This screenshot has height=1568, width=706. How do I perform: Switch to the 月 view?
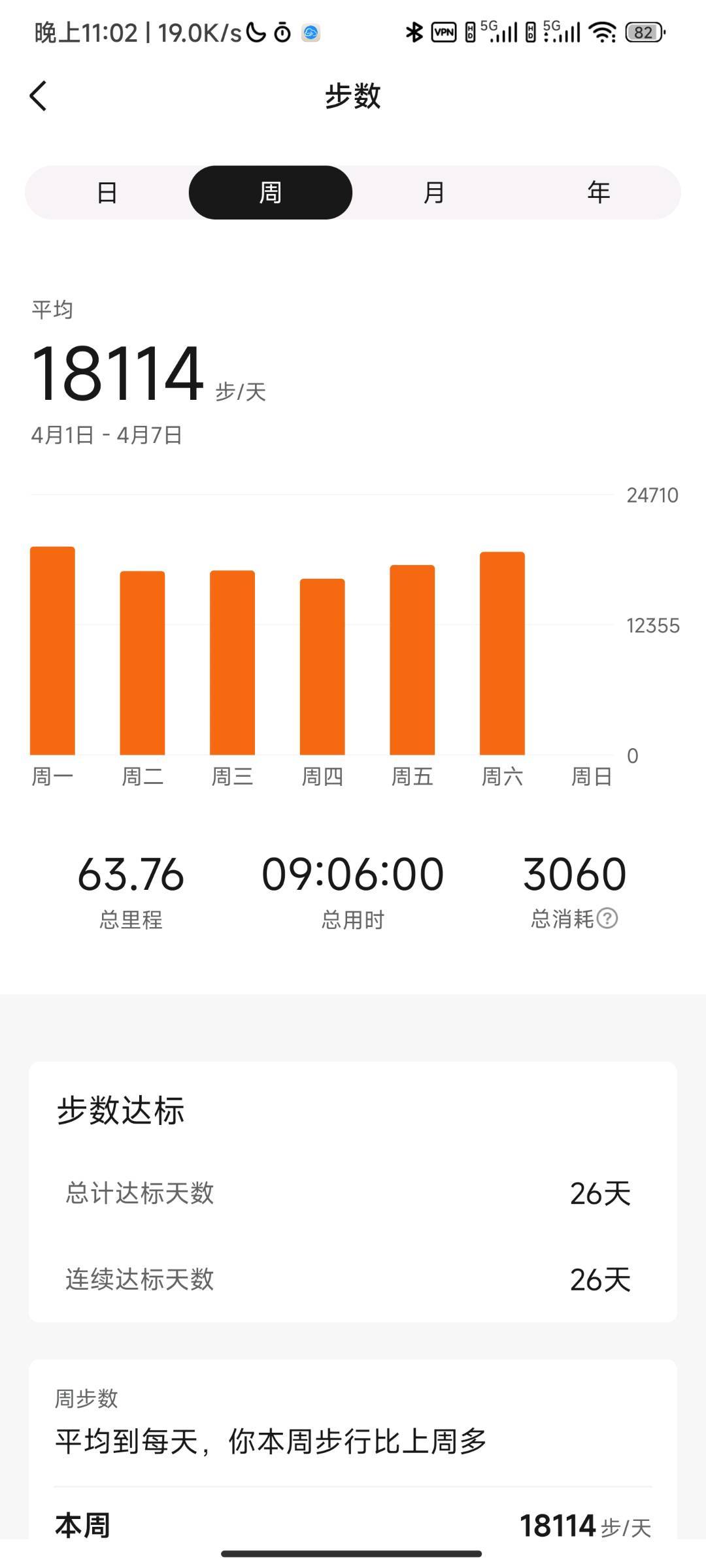click(x=434, y=193)
